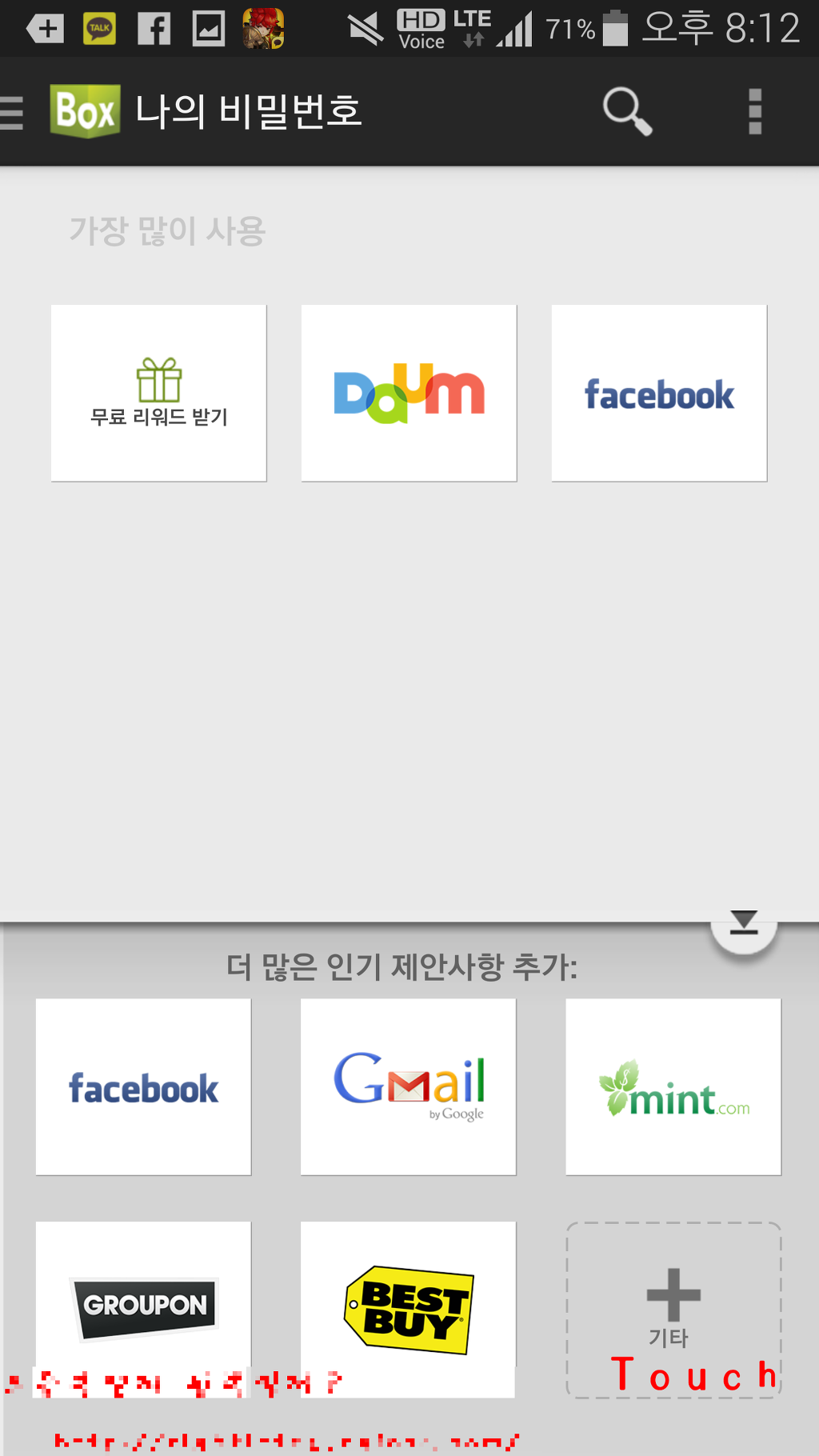
Task: Add mint.com from popular suggestions
Action: (673, 1086)
